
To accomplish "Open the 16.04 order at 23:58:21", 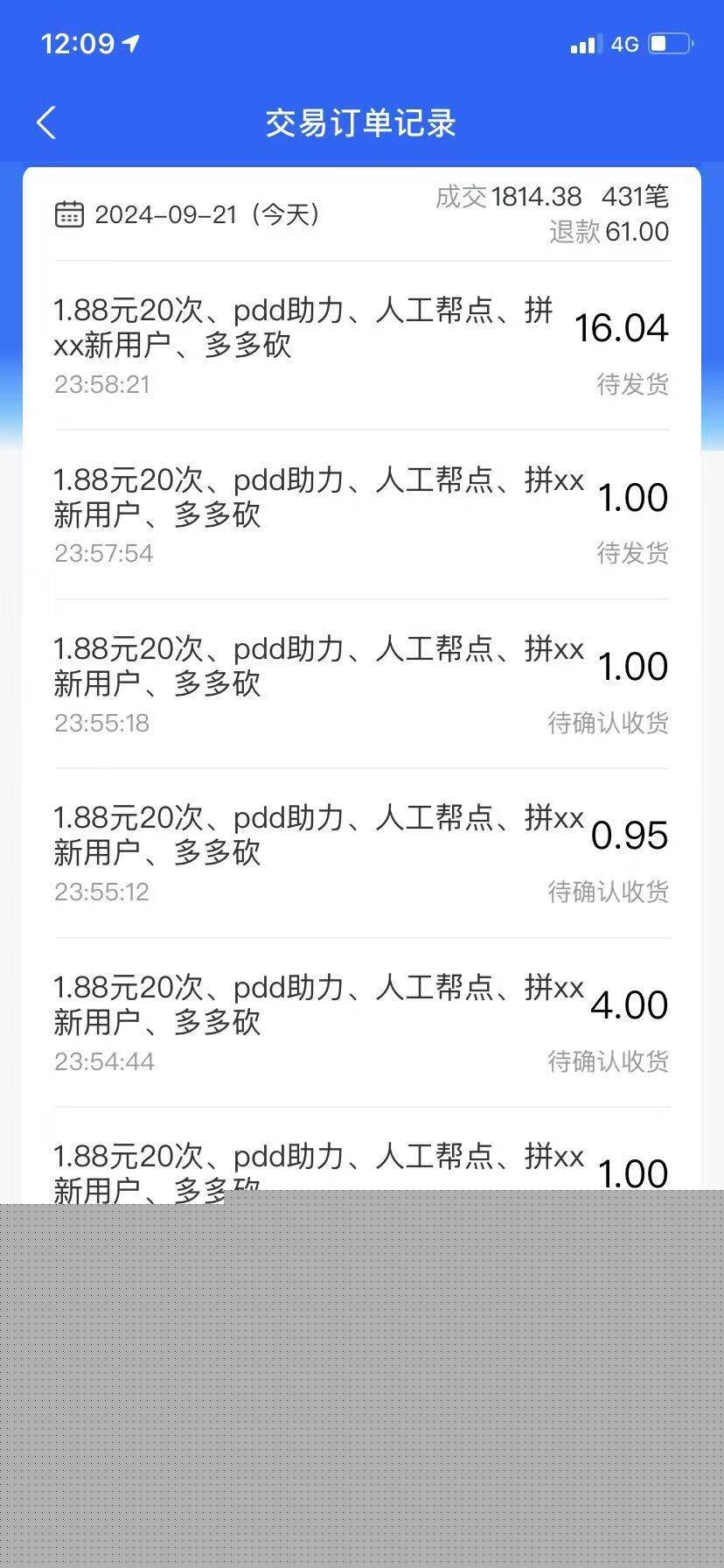I will coord(362,346).
